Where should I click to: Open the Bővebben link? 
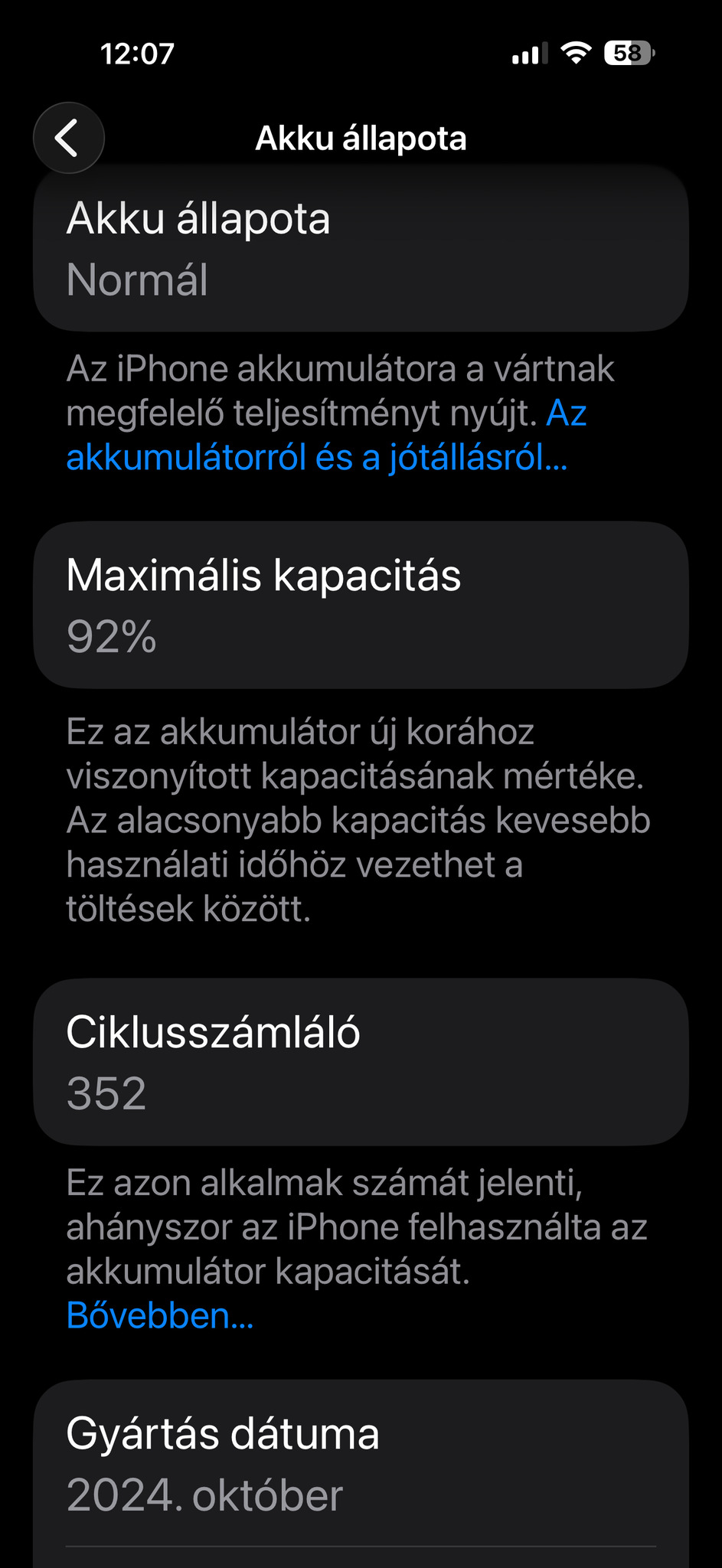159,1315
